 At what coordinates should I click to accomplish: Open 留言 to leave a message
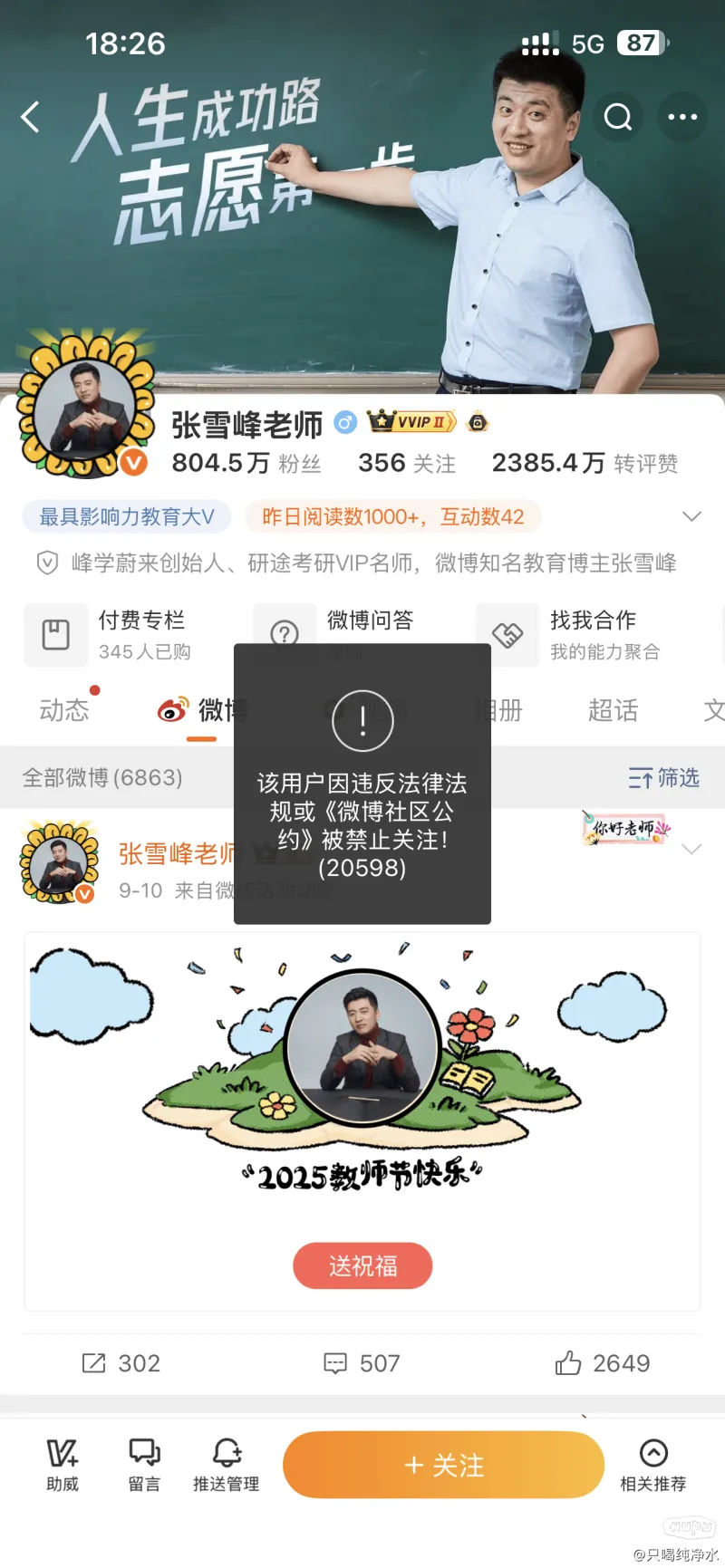(x=144, y=1465)
